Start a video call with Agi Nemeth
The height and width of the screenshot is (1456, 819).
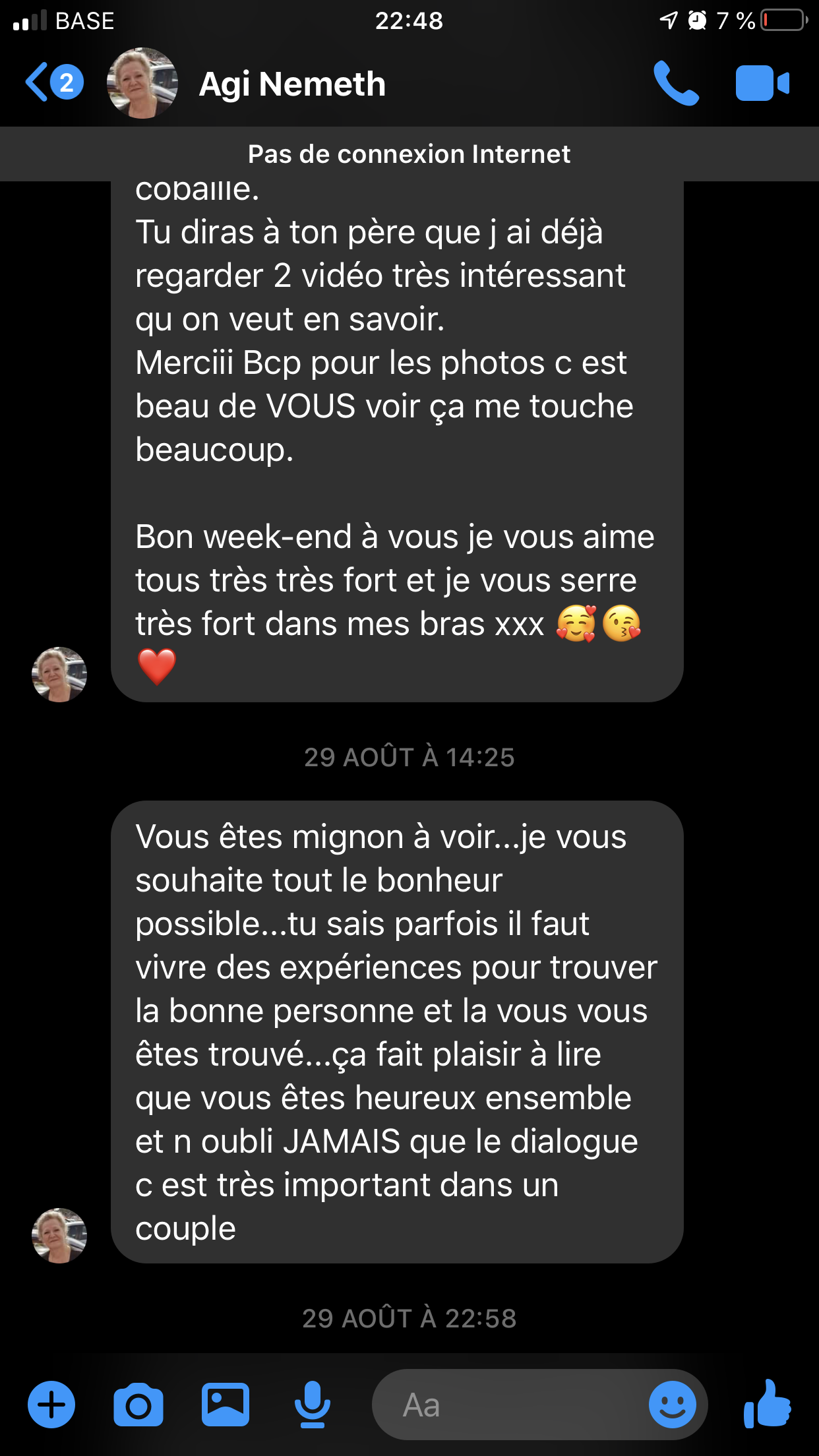pyautogui.click(x=762, y=84)
